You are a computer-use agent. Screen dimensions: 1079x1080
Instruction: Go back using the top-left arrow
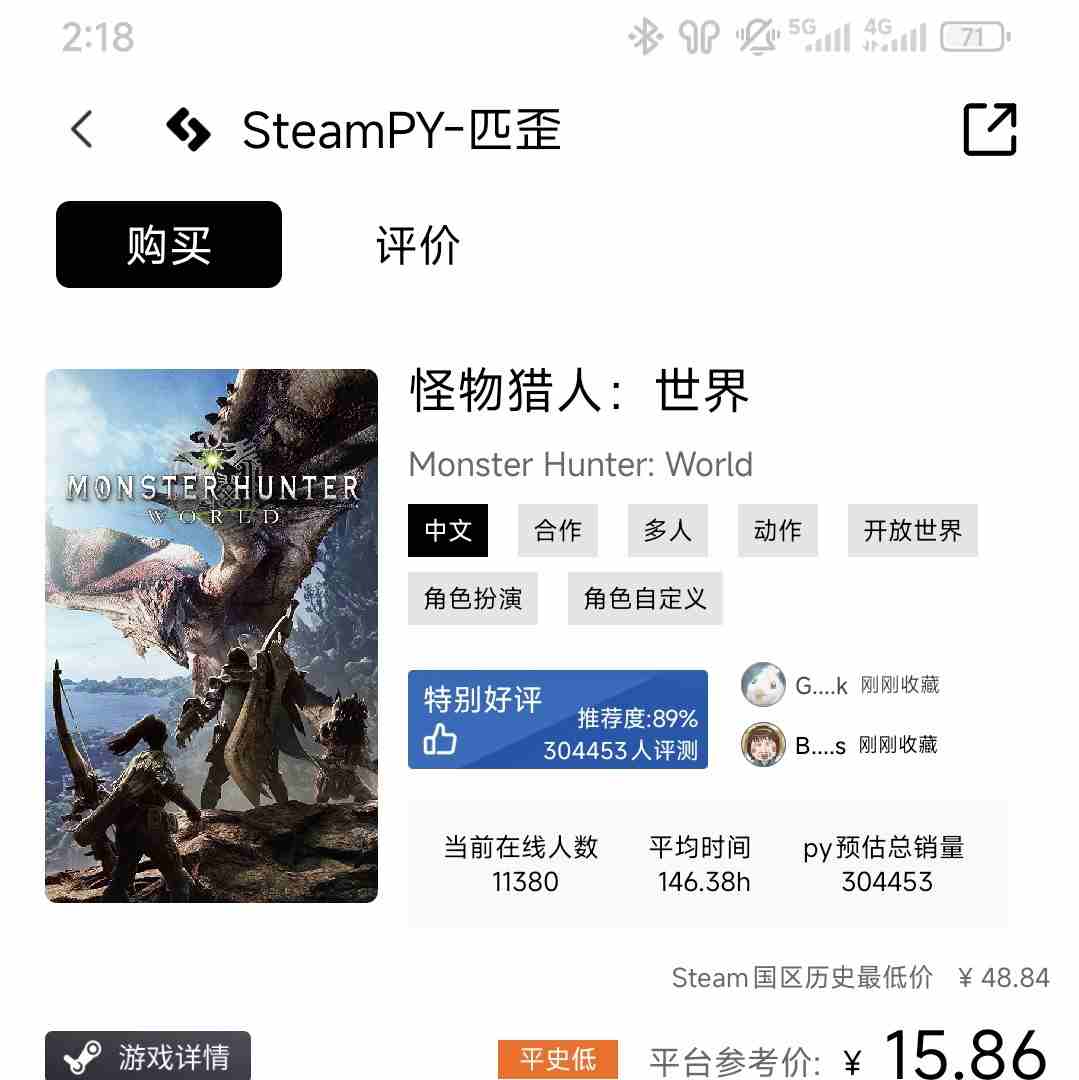point(82,130)
